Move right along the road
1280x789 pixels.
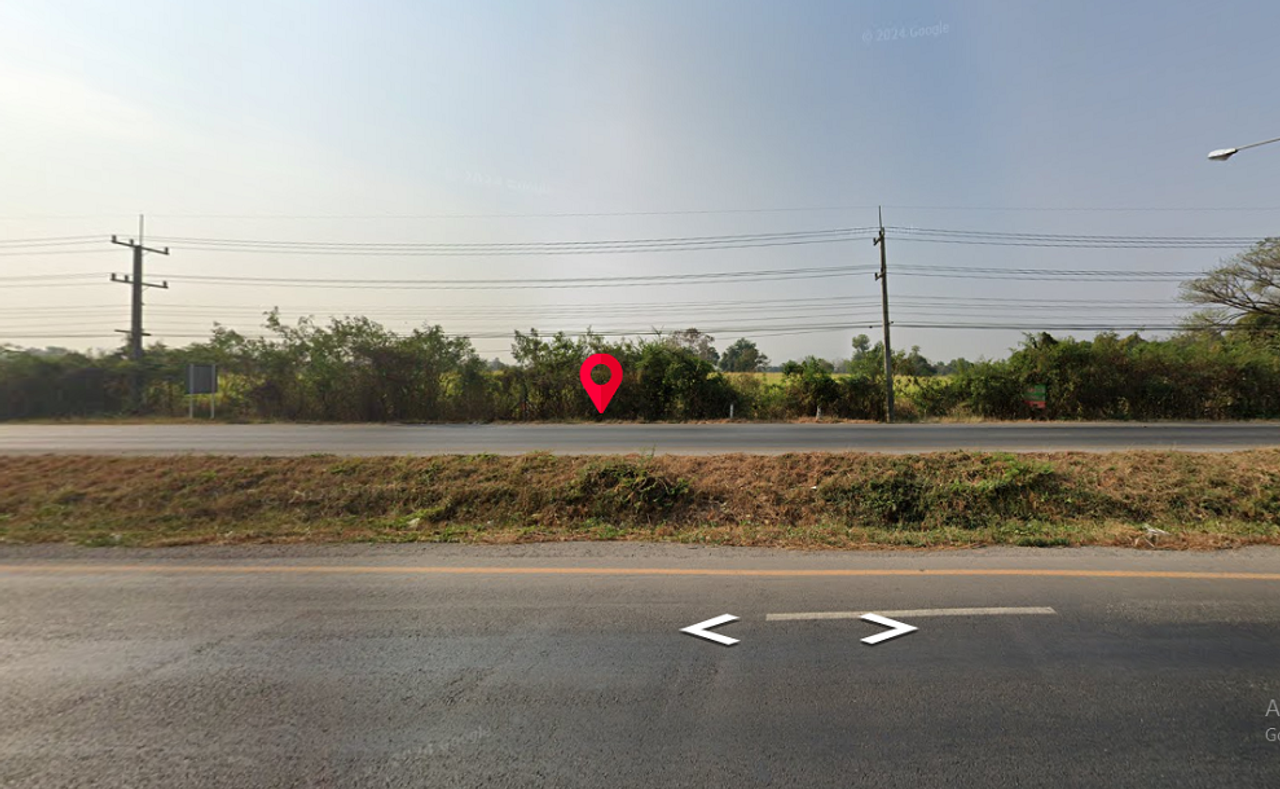[888, 628]
